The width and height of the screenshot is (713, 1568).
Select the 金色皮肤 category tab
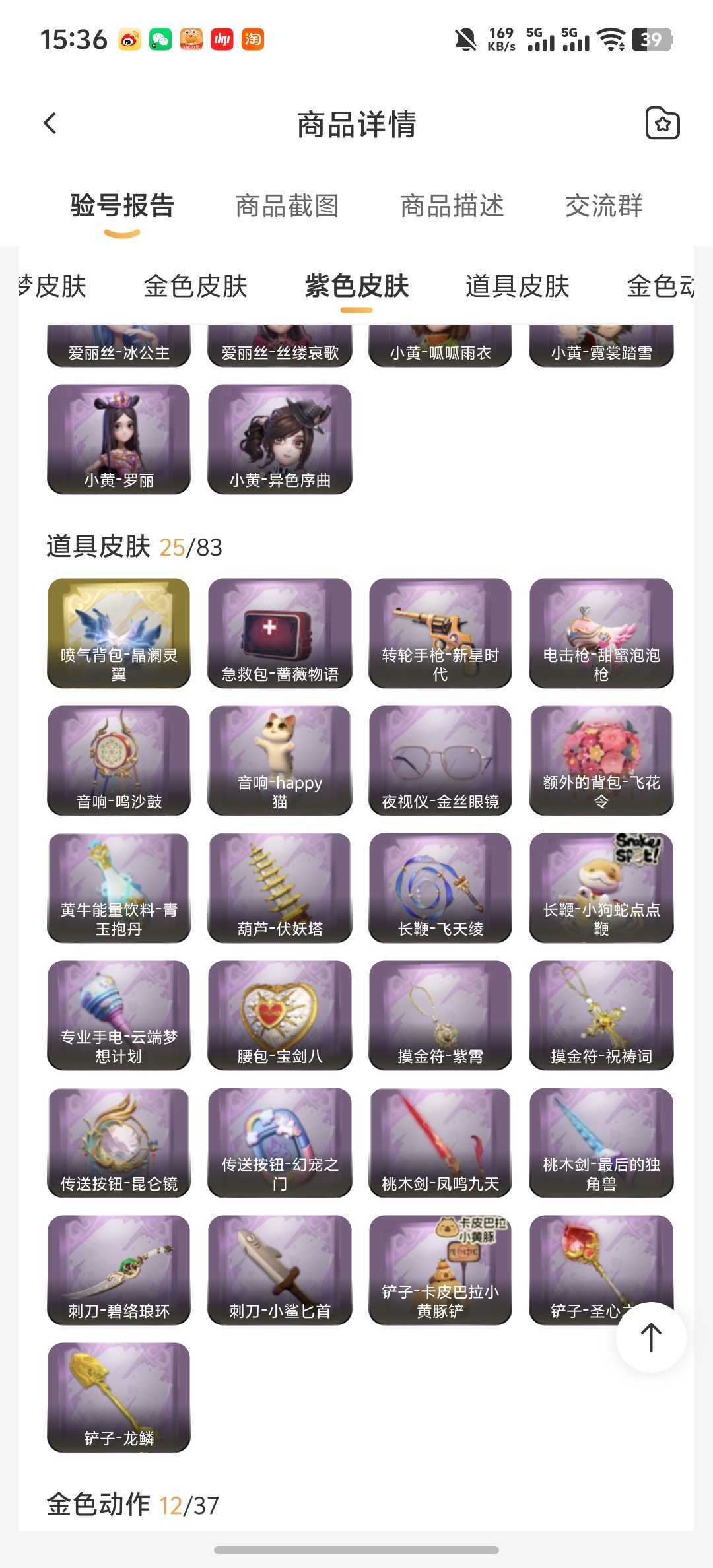[x=195, y=286]
